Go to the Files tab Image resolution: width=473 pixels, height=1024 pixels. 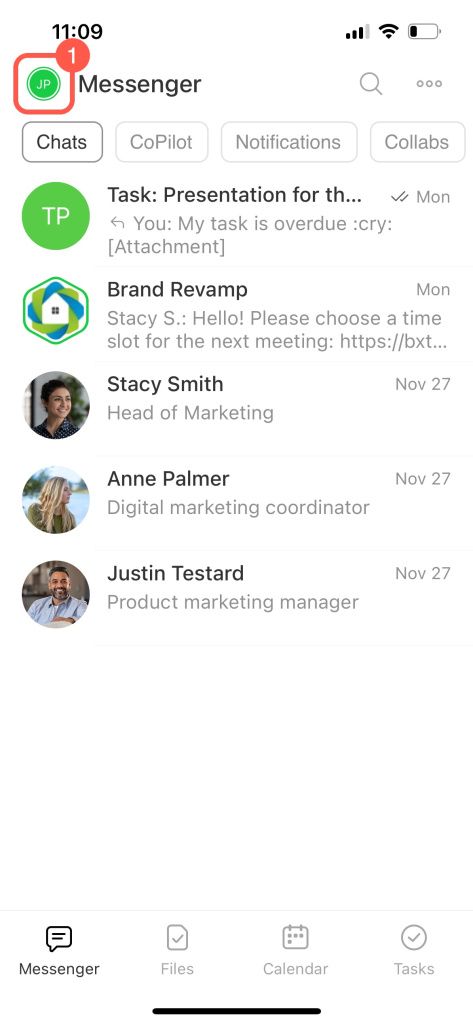177,950
